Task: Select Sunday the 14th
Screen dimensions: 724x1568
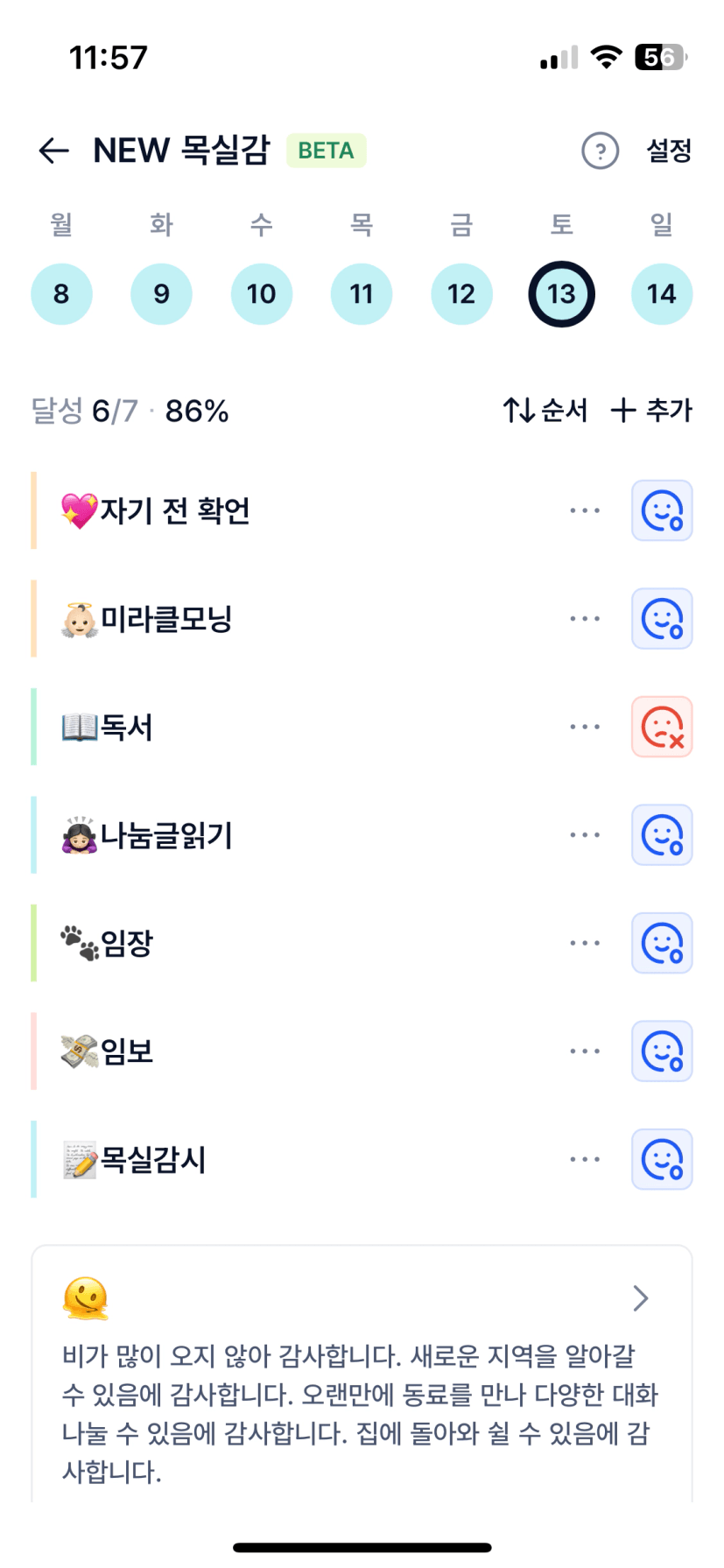Action: pyautogui.click(x=661, y=294)
